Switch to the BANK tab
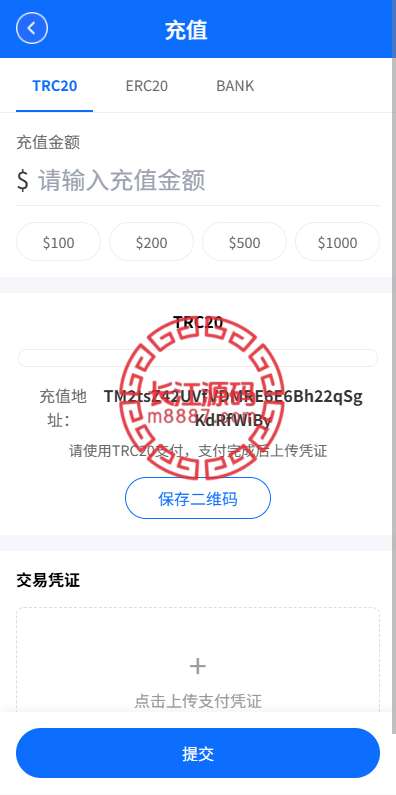 pos(235,86)
